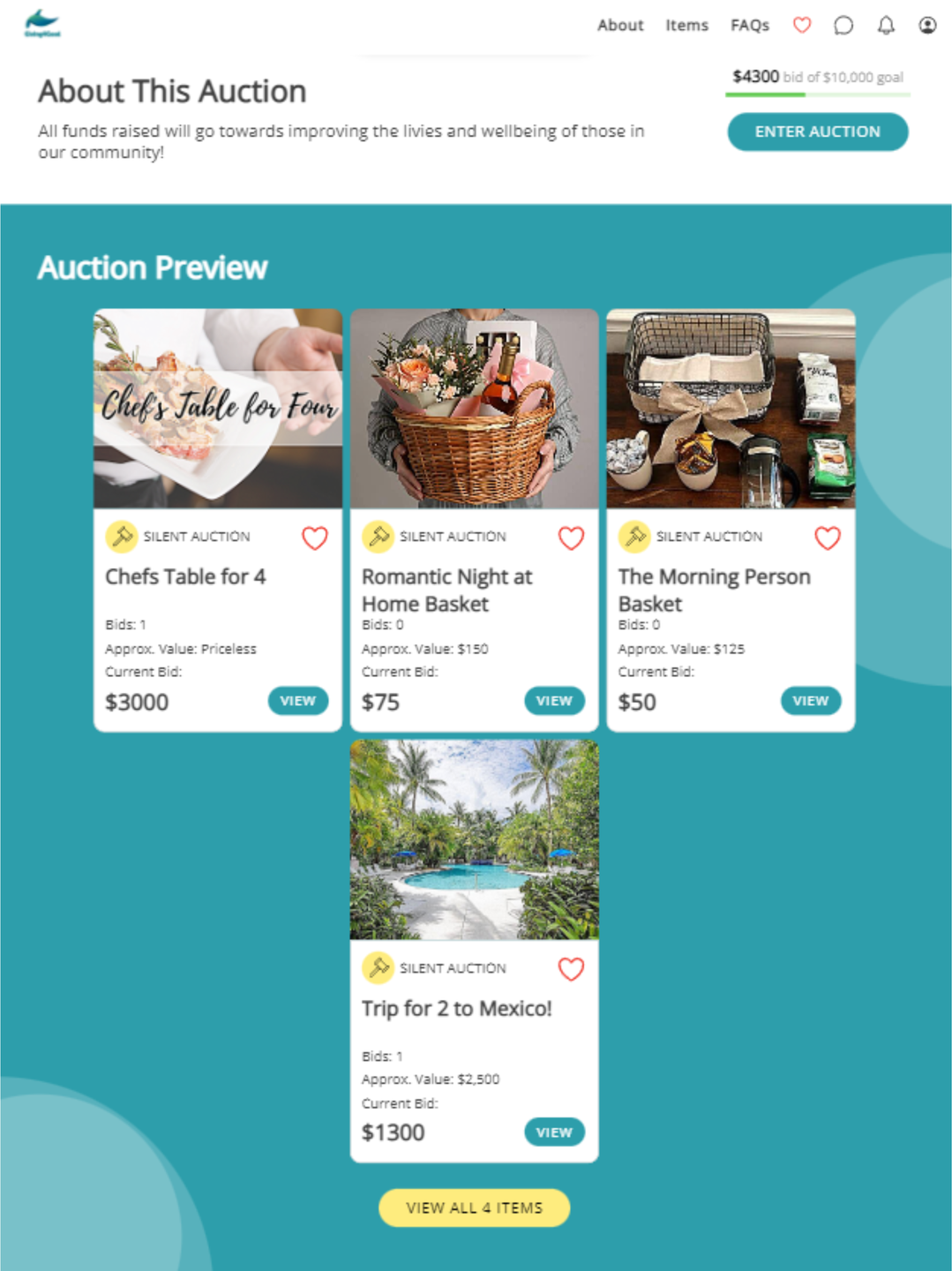The height and width of the screenshot is (1271, 952).
Task: Favorite the Romantic Night at Home Basket
Action: (x=571, y=538)
